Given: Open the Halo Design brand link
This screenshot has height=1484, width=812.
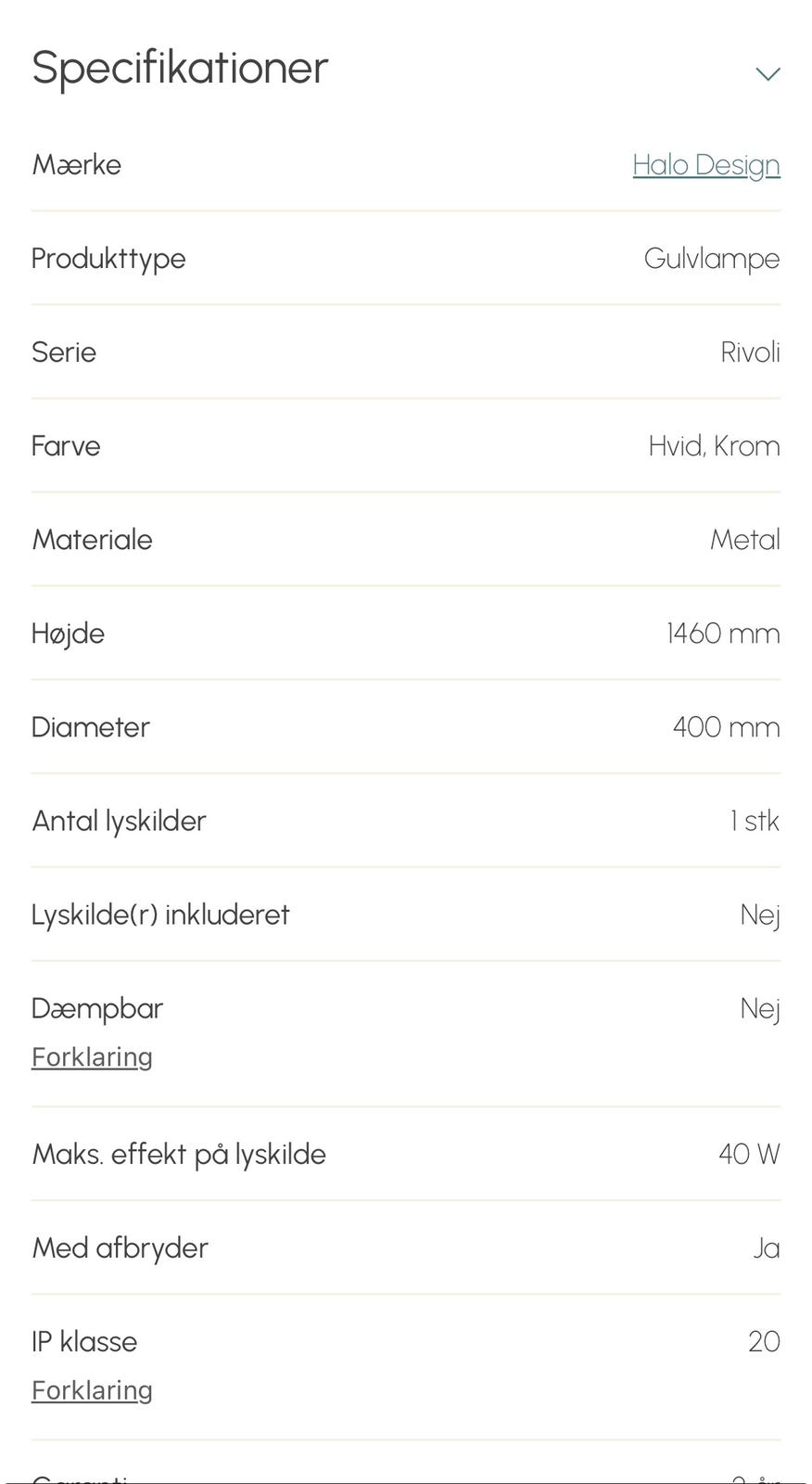Looking at the screenshot, I should point(706,165).
